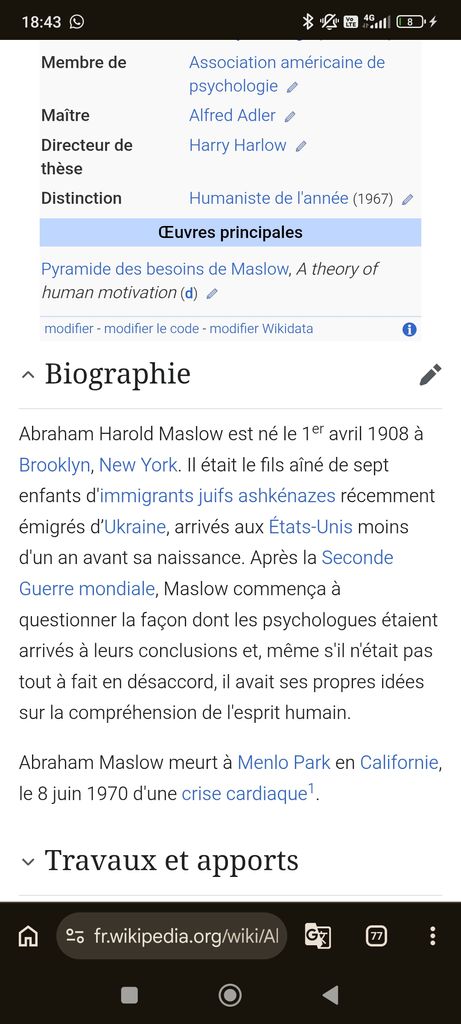Open the browser overflow menu

point(432,936)
